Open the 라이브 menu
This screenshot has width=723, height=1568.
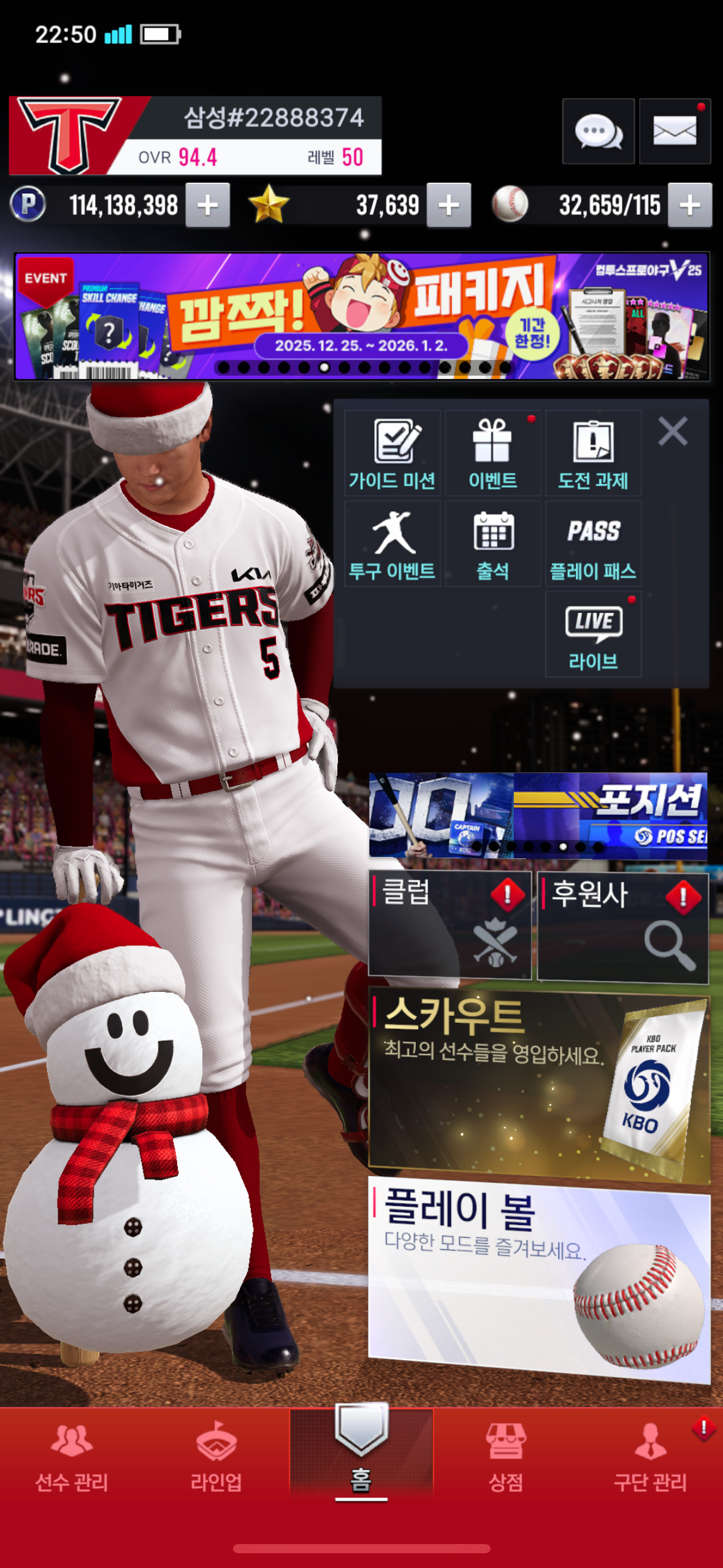(x=593, y=635)
